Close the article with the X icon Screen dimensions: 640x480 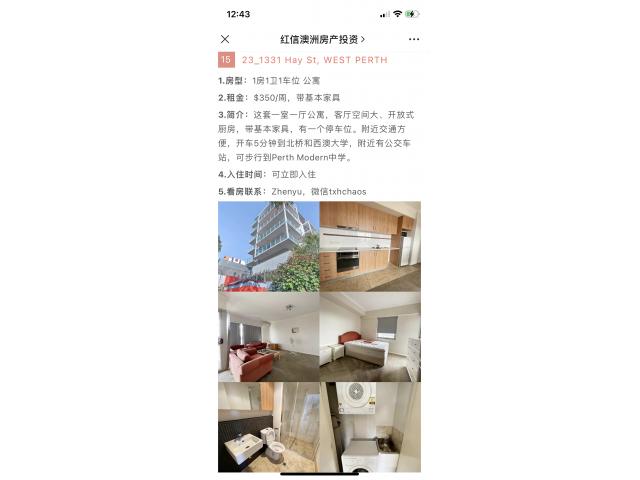click(x=225, y=39)
